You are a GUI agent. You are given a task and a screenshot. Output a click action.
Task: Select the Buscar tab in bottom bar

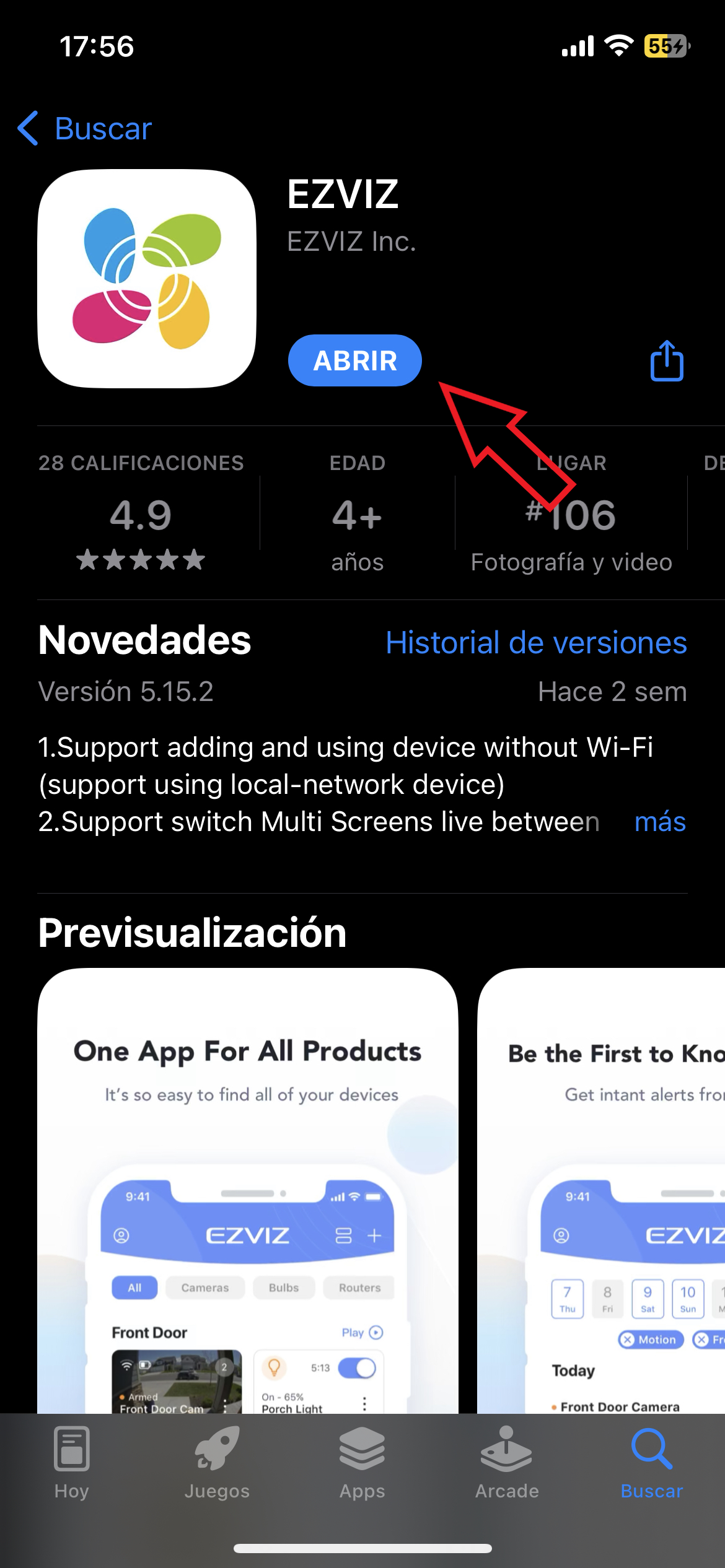[x=651, y=1463]
